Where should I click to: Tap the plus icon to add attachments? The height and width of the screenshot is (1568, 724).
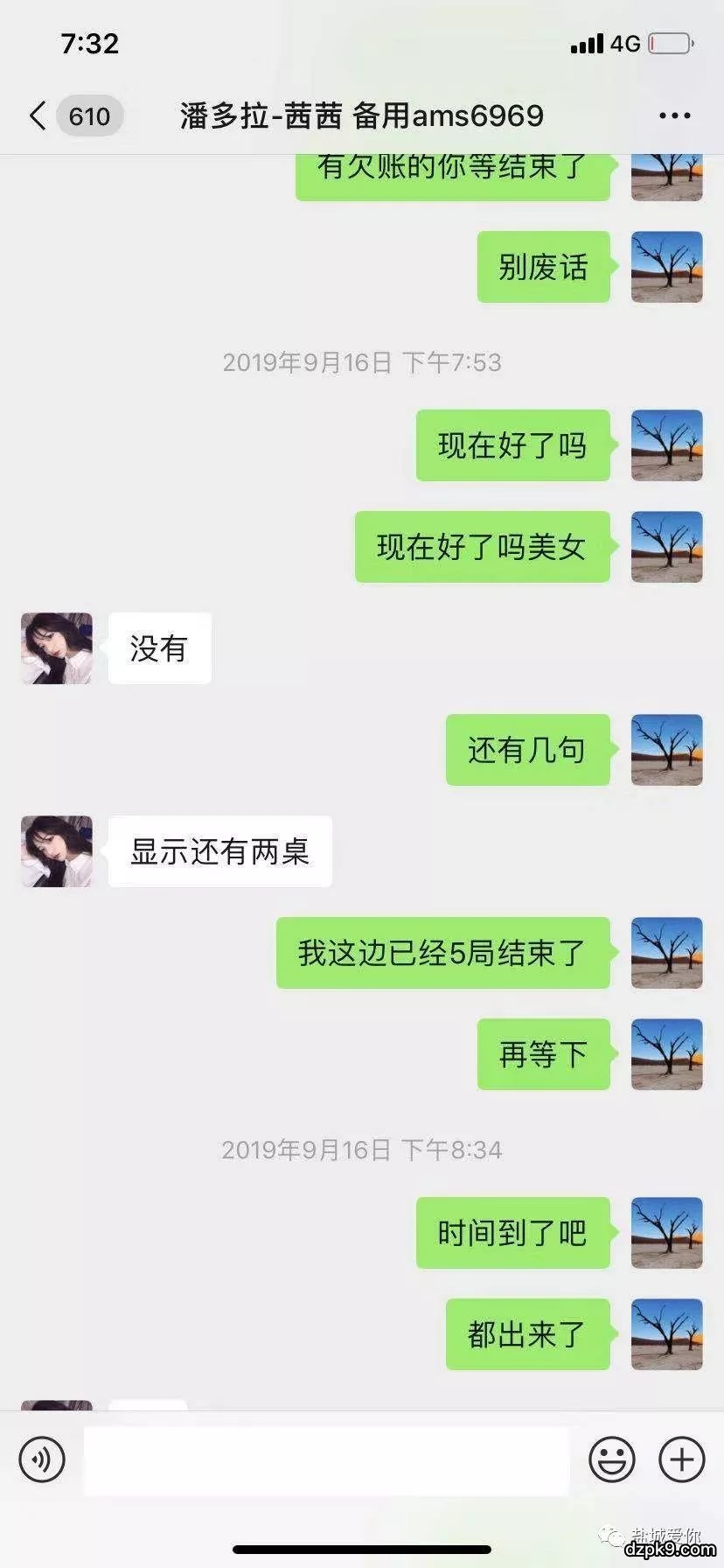coord(679,1459)
